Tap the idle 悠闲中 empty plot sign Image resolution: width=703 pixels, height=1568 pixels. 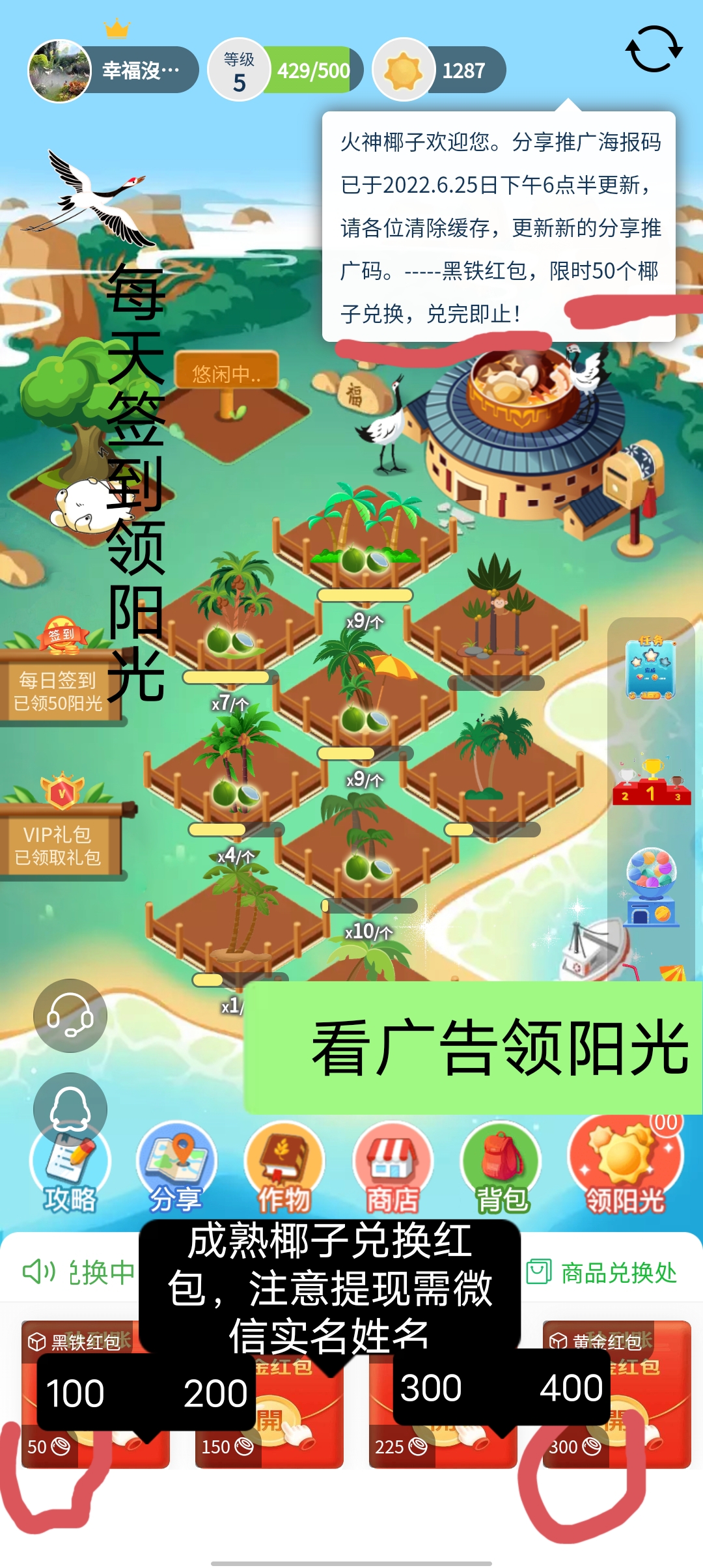[226, 373]
